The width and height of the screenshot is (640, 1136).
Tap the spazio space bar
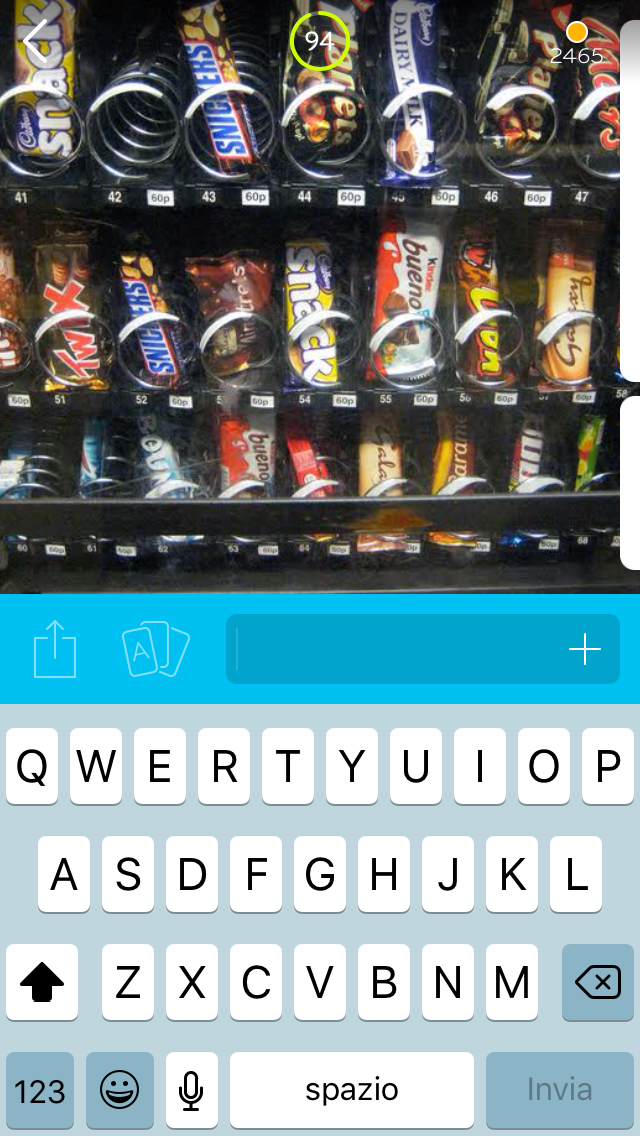click(352, 1090)
